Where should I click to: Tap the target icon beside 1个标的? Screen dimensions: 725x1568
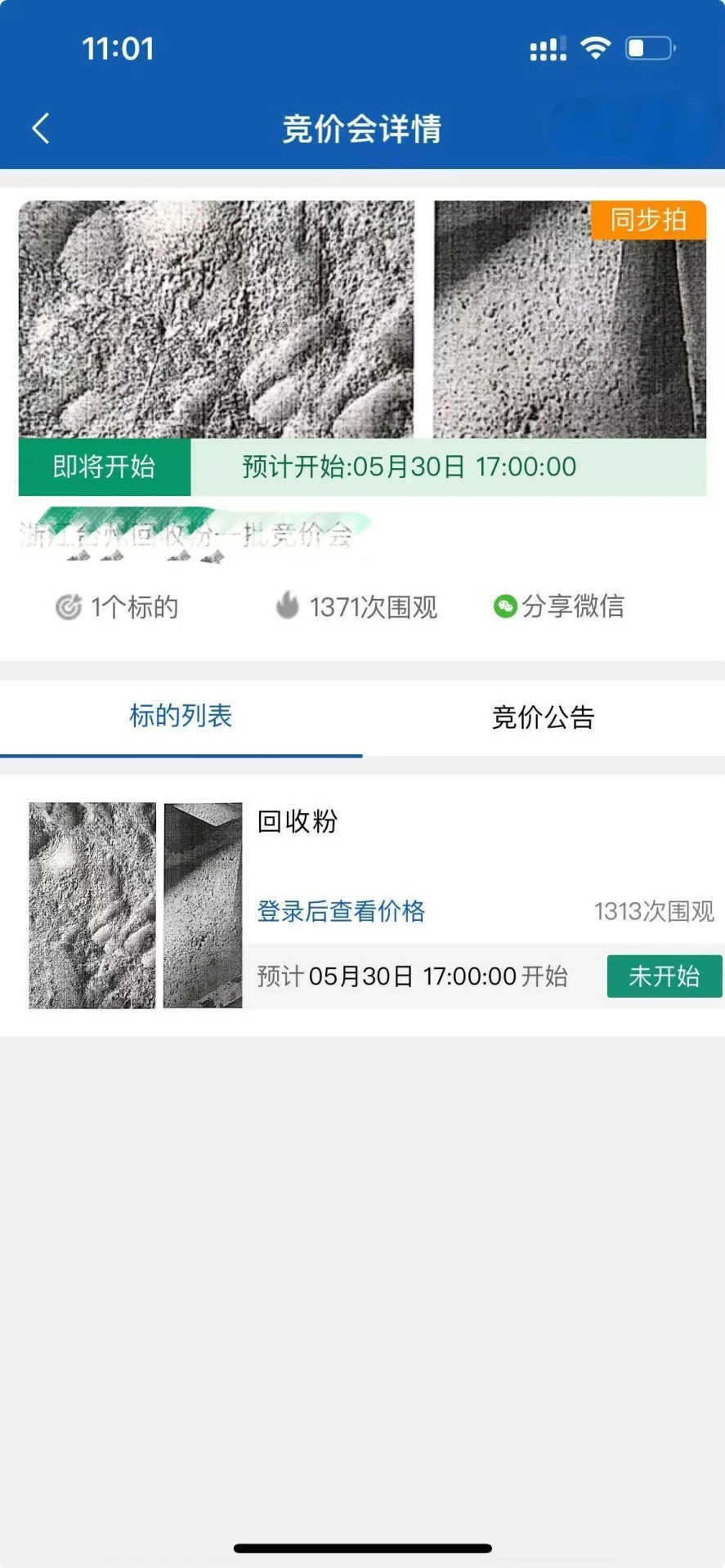point(69,607)
